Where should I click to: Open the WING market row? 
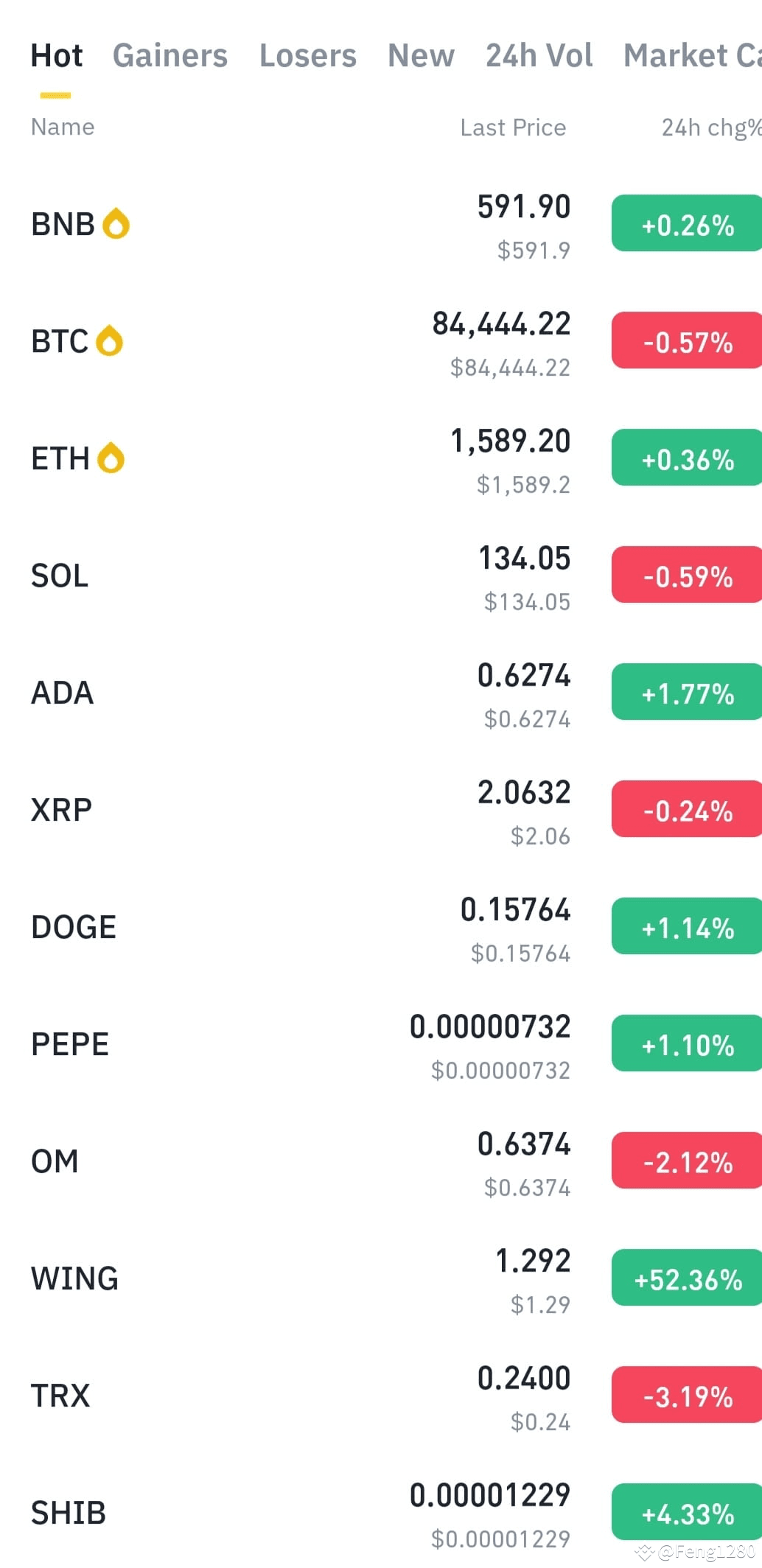click(x=381, y=1278)
